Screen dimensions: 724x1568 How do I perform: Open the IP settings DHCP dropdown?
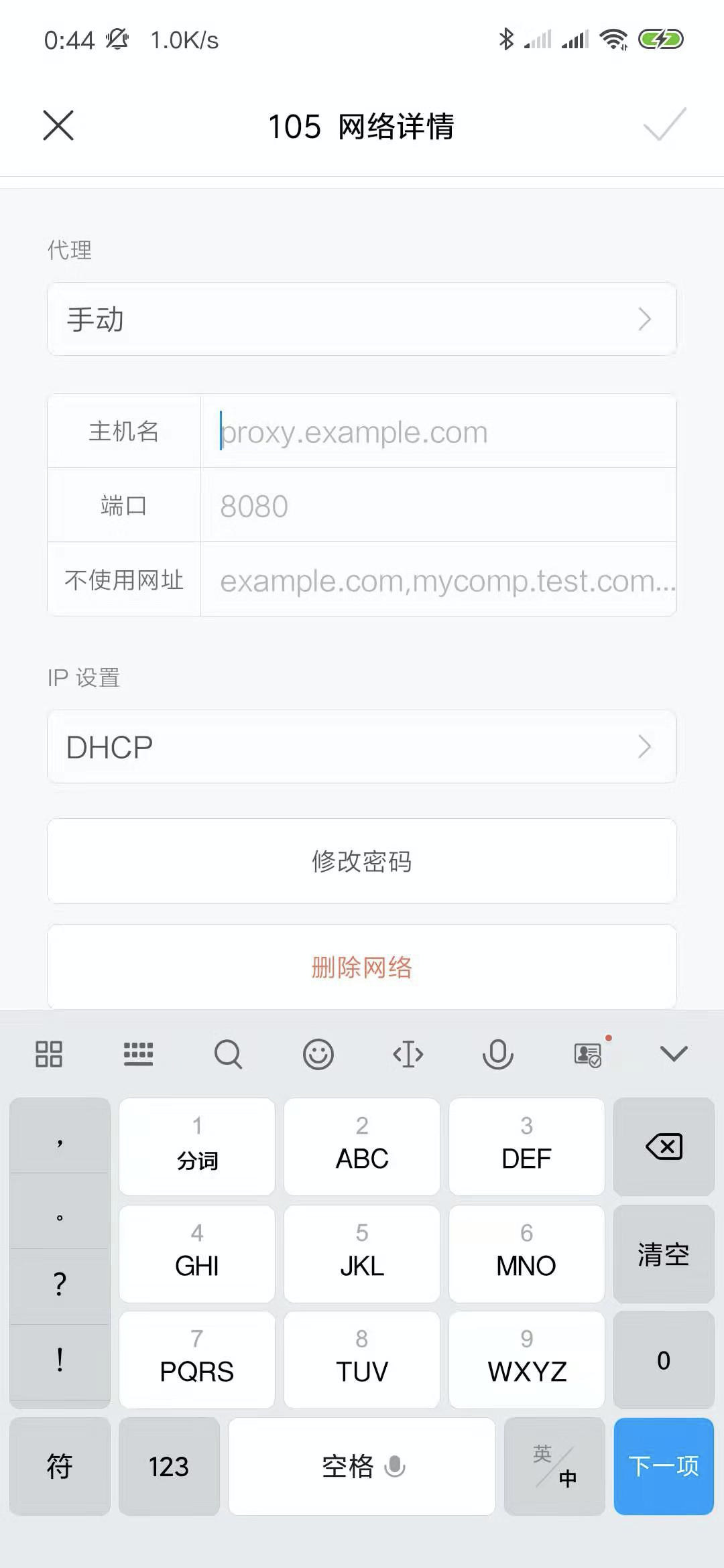click(362, 746)
